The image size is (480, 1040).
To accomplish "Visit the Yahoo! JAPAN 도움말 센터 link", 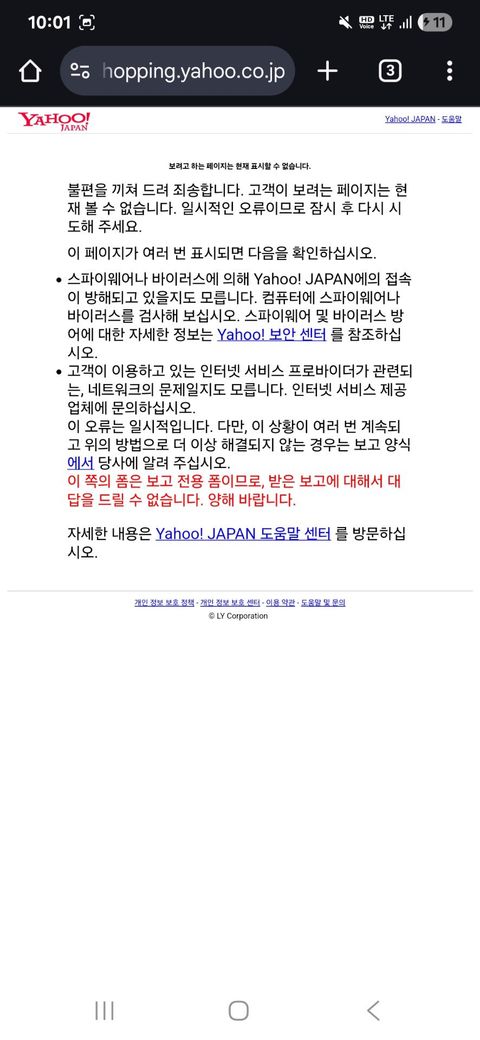I will (x=243, y=534).
